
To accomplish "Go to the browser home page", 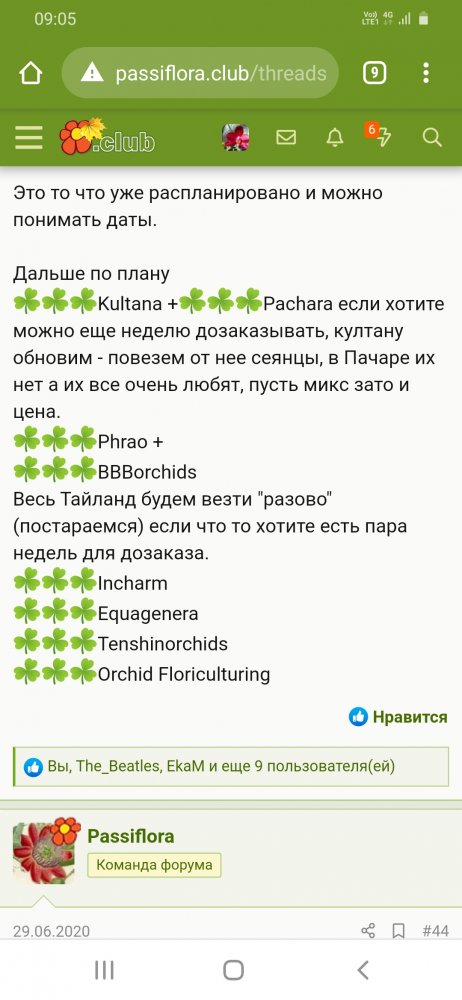I will click(31, 73).
